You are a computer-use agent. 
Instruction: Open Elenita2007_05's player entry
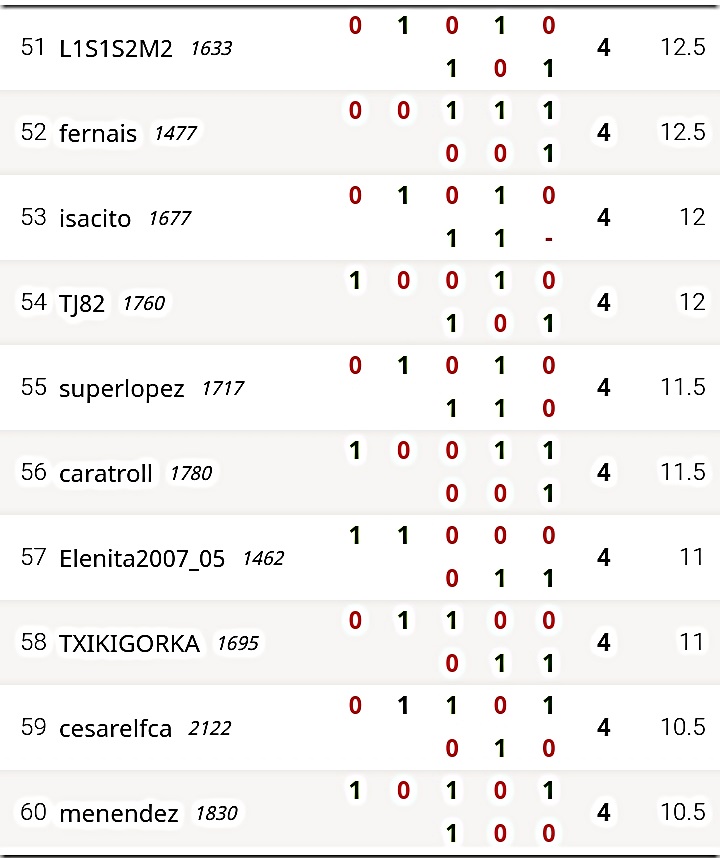click(142, 558)
